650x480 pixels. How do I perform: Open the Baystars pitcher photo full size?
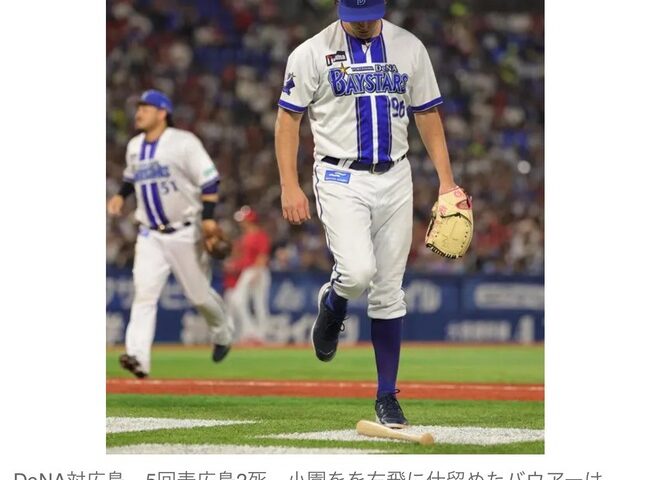pyautogui.click(x=325, y=226)
